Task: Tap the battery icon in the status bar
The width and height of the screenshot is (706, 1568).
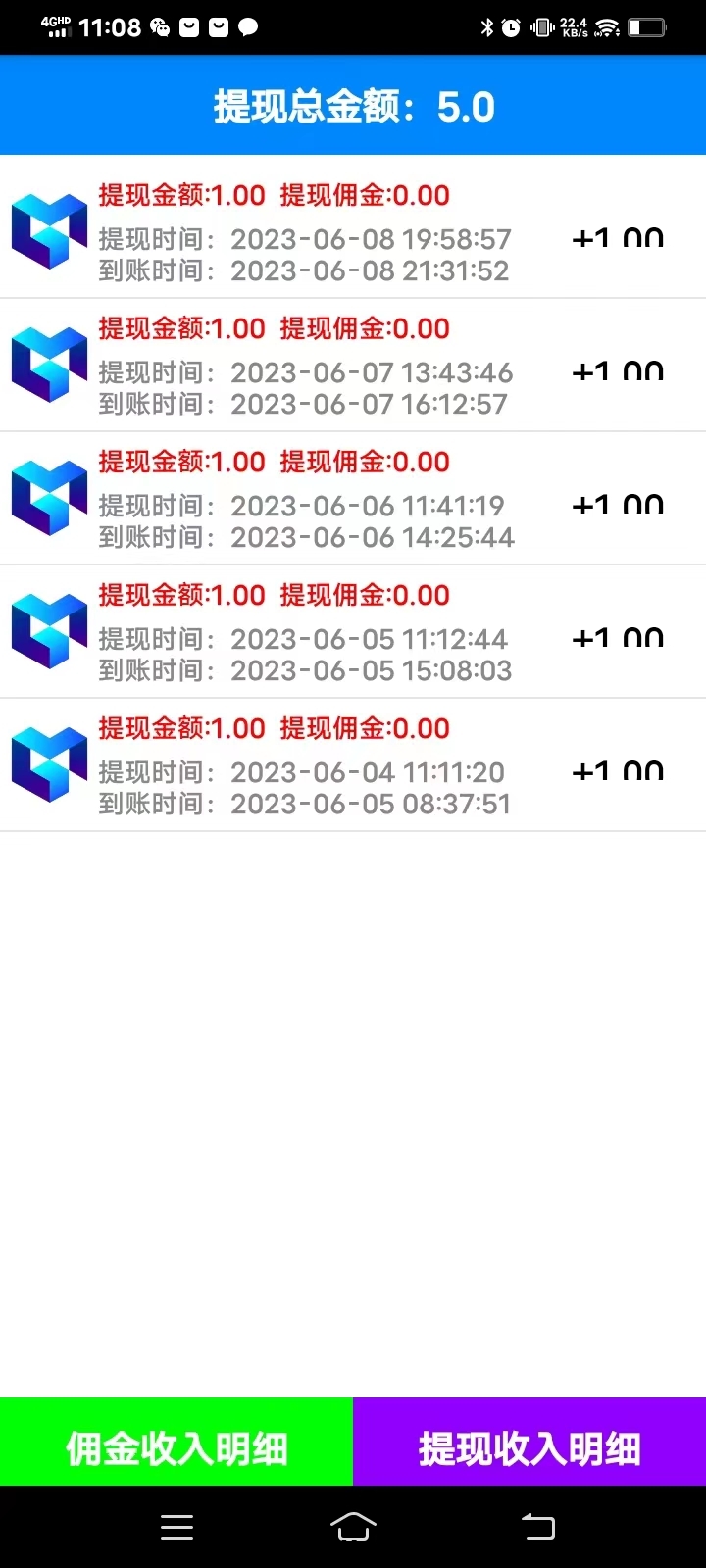Action: click(647, 26)
